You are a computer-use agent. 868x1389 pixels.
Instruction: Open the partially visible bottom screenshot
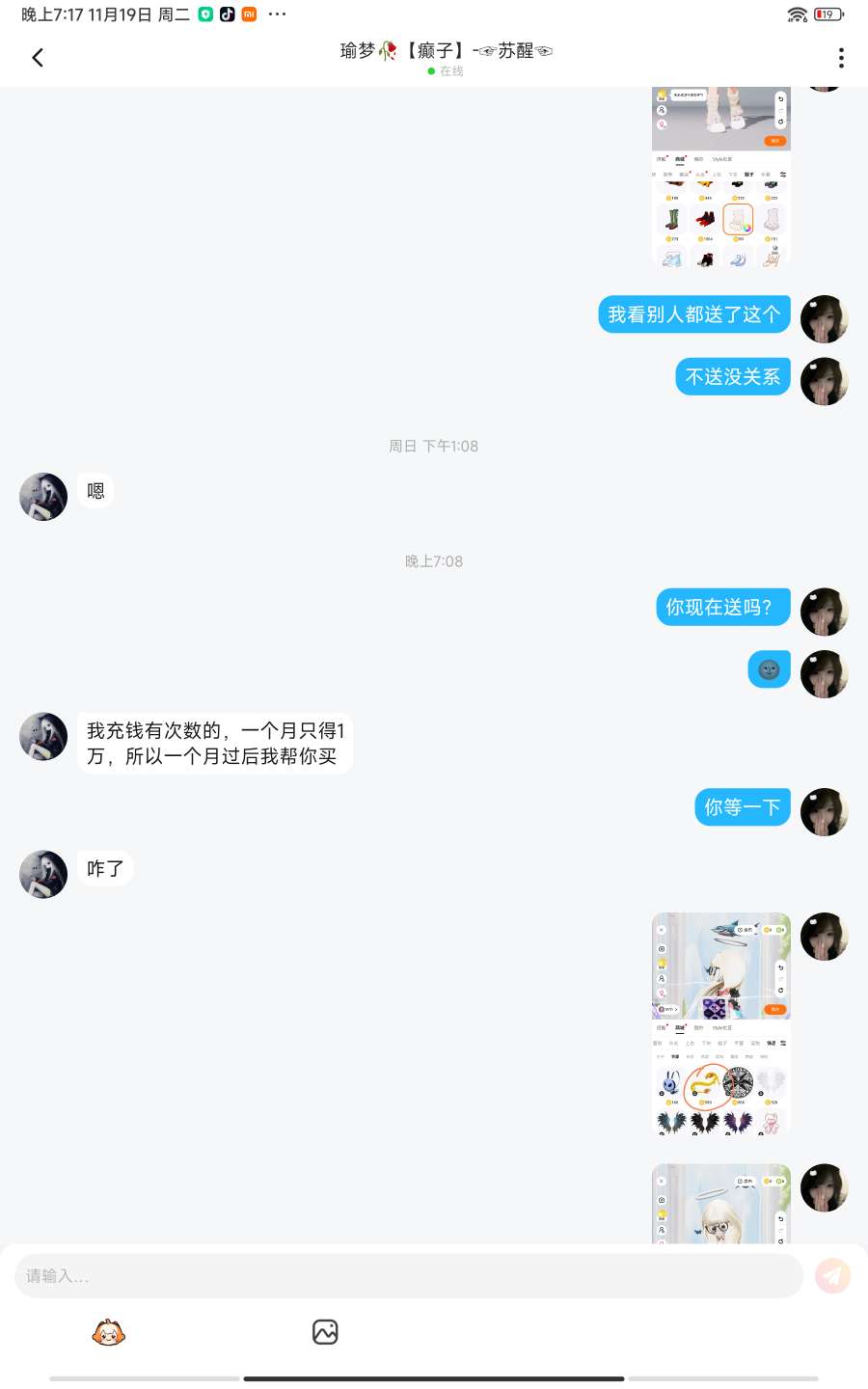coord(720,1204)
